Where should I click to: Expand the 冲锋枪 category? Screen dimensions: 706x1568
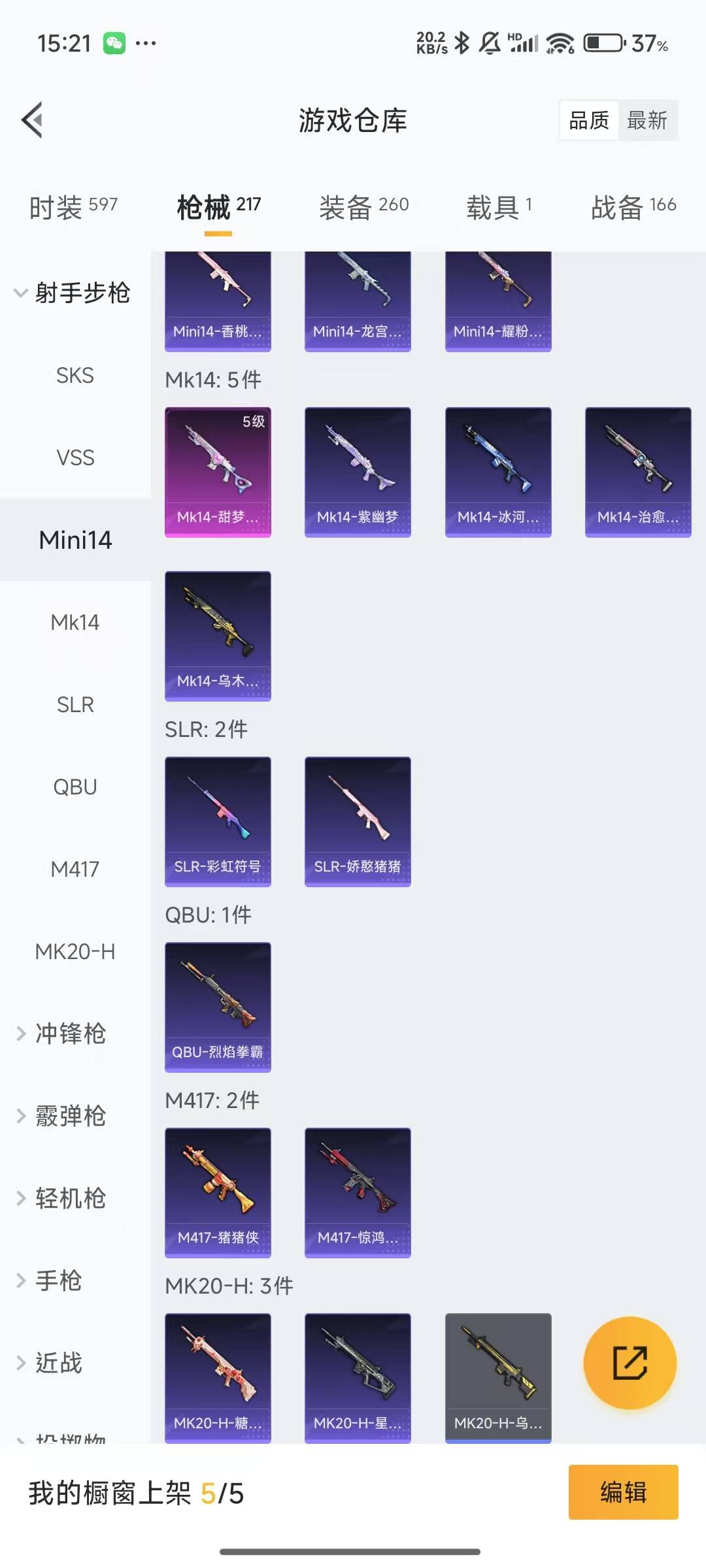click(70, 1034)
